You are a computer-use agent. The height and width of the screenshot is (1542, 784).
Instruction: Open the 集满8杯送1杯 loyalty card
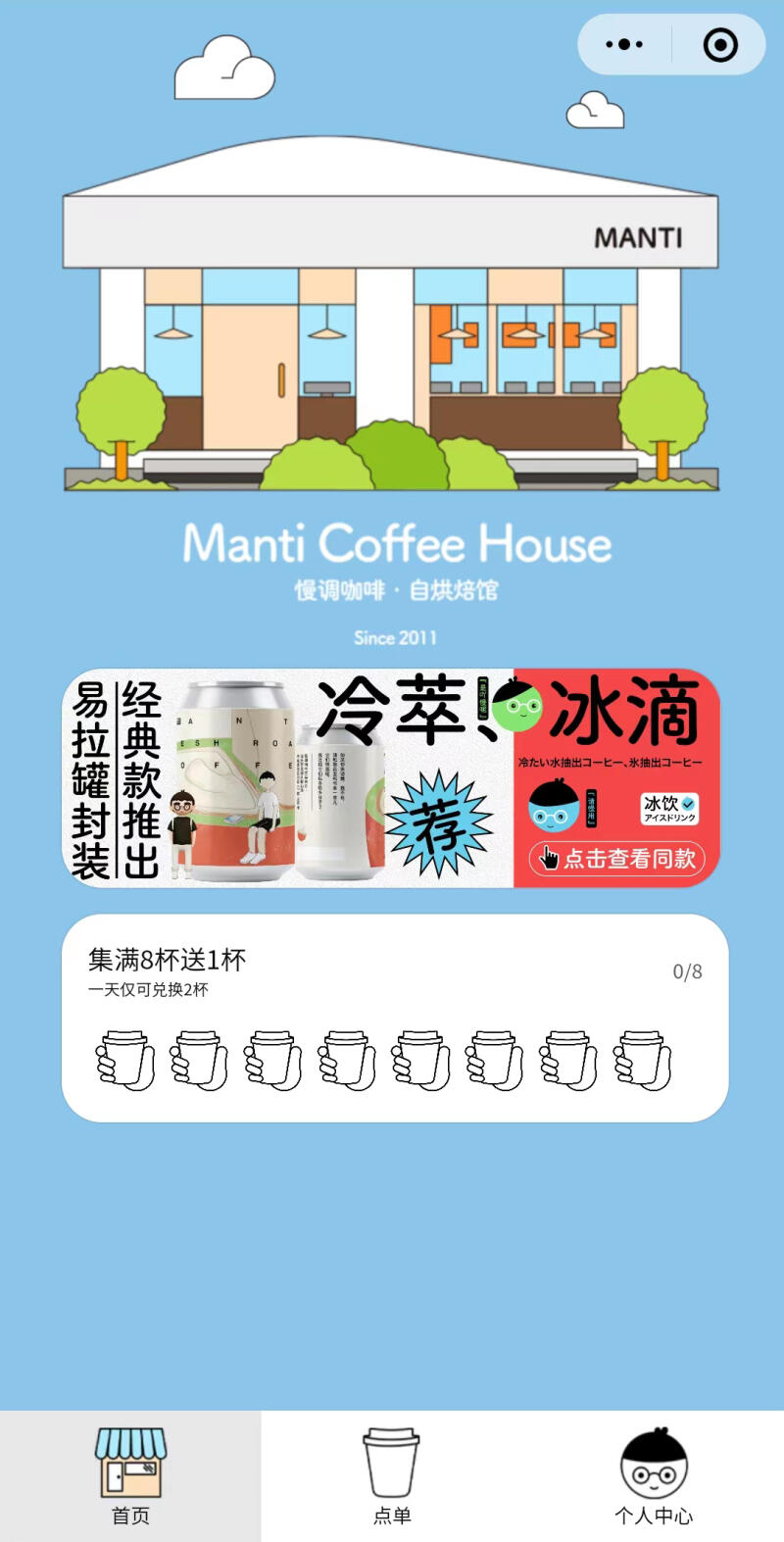click(394, 1018)
